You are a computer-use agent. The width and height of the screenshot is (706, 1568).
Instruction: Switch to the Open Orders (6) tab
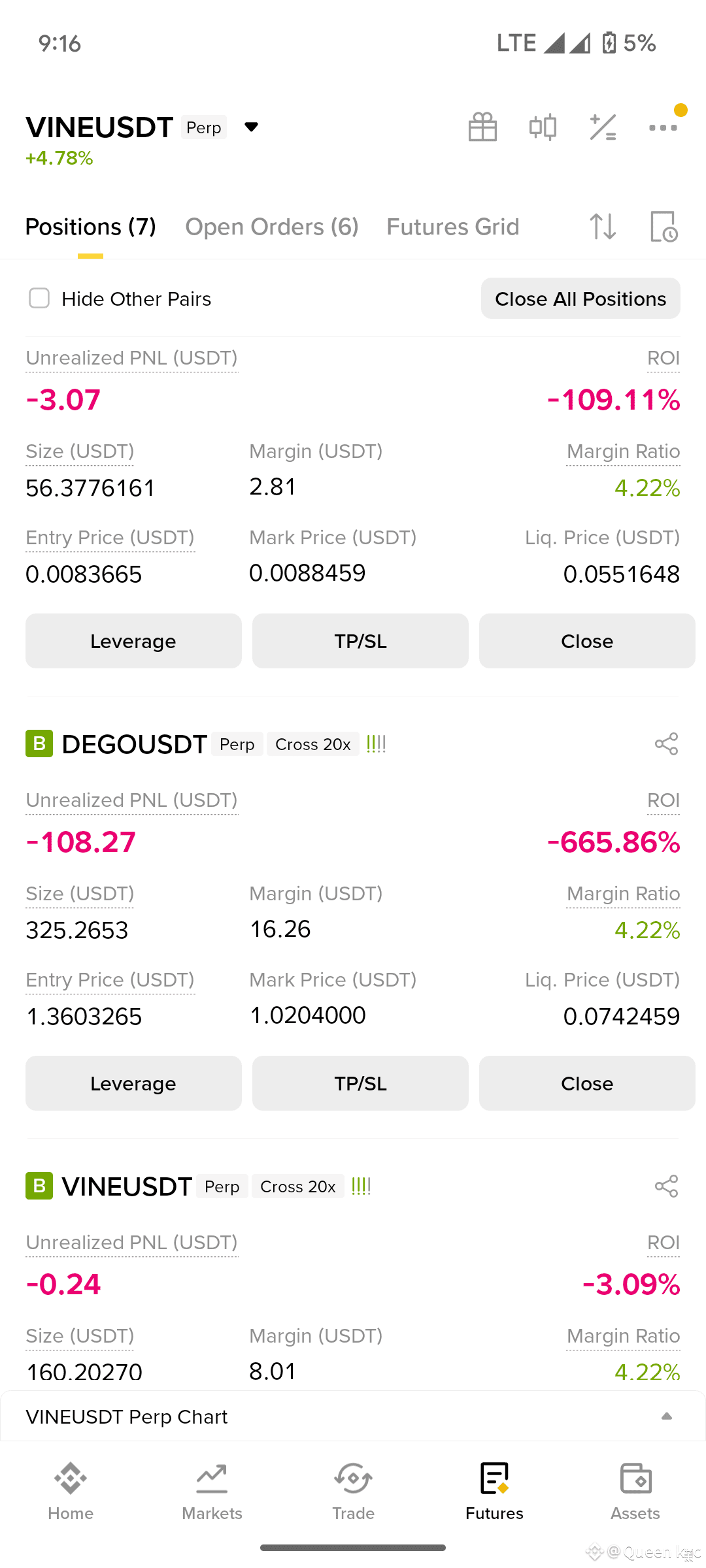point(272,227)
